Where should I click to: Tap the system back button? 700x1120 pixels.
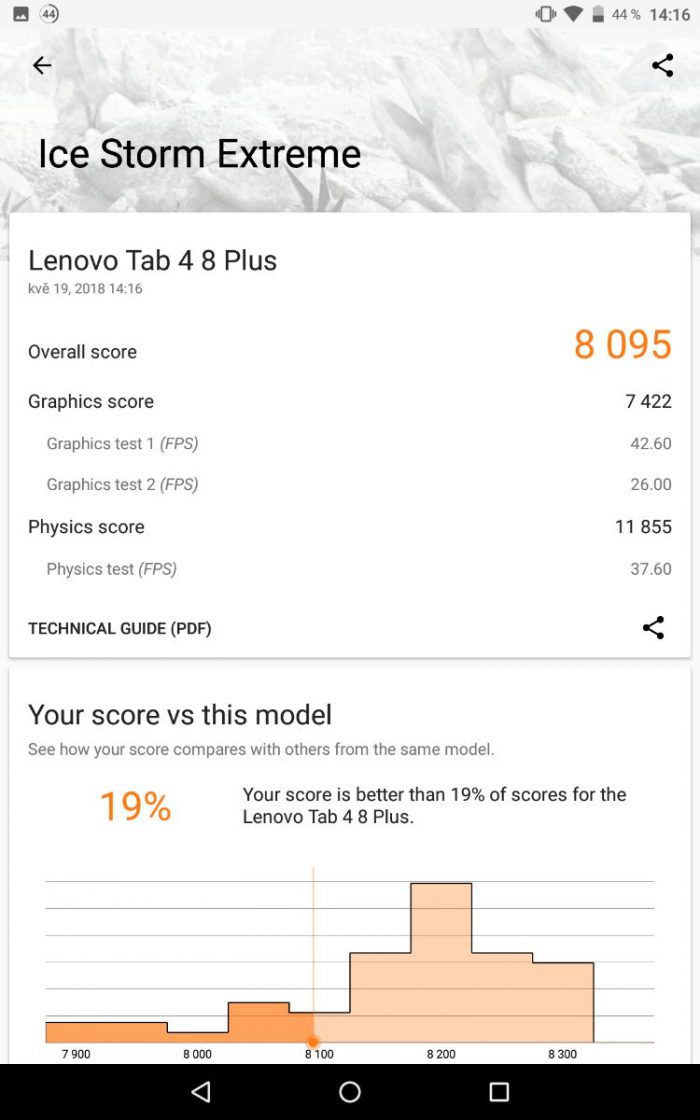201,1092
